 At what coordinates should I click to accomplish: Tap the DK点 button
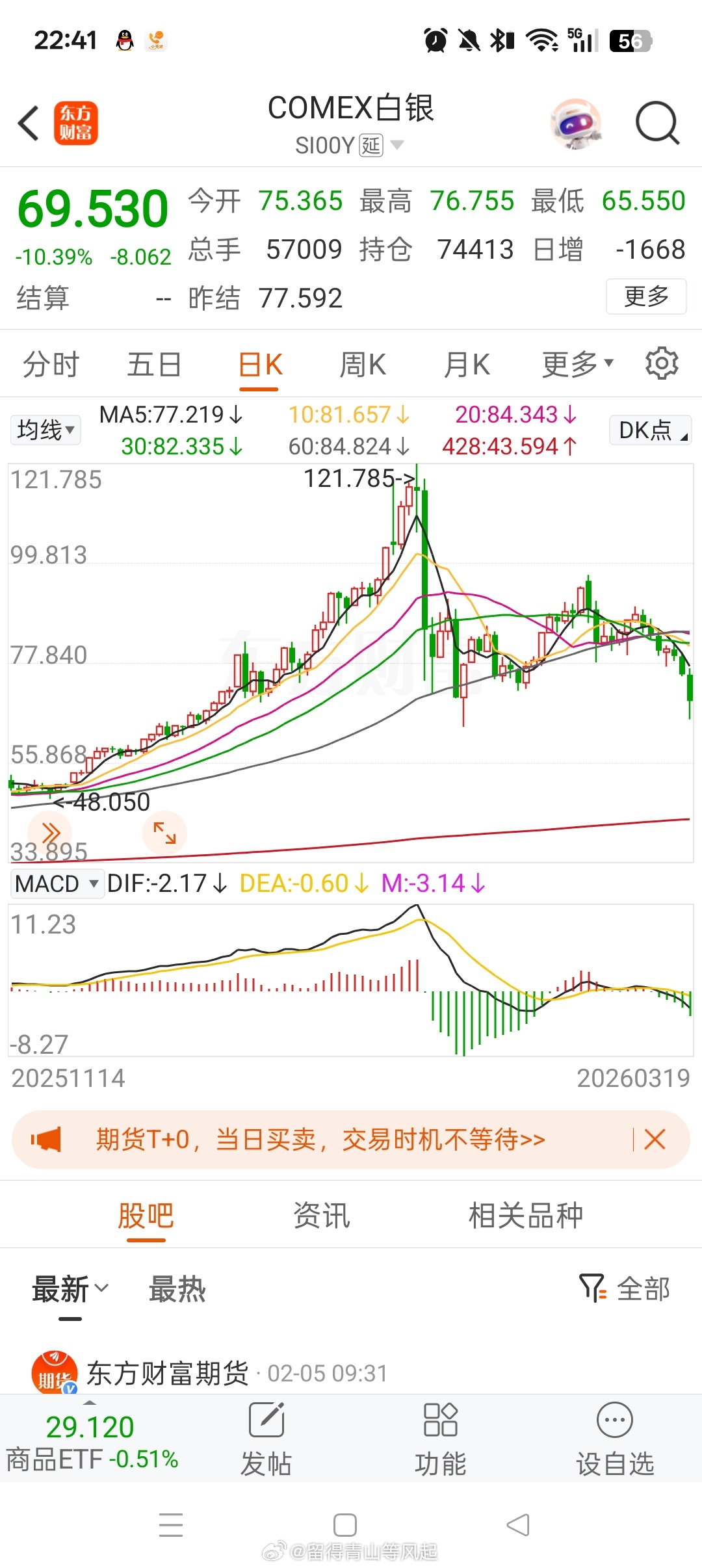click(650, 430)
